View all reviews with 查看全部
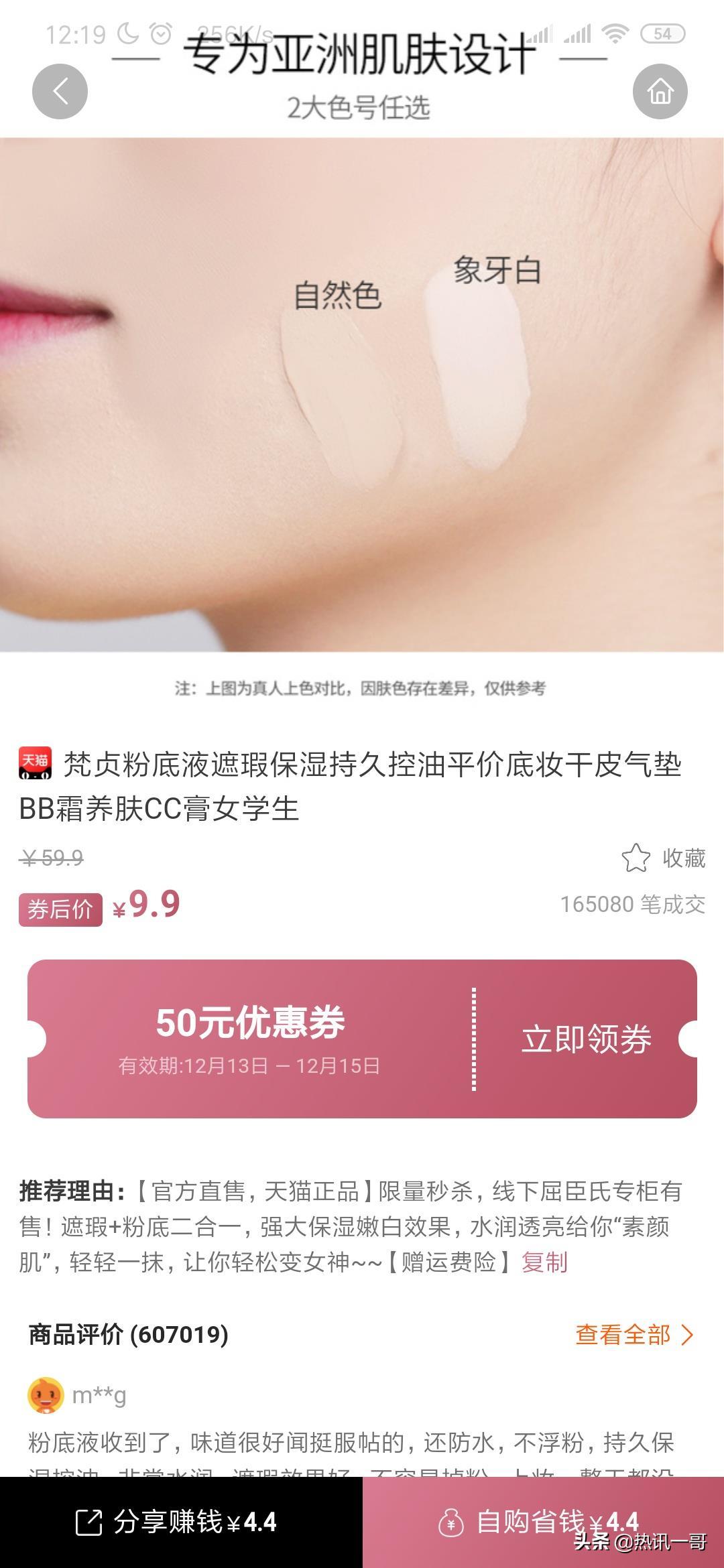This screenshot has height=1568, width=724. pyautogui.click(x=633, y=1334)
